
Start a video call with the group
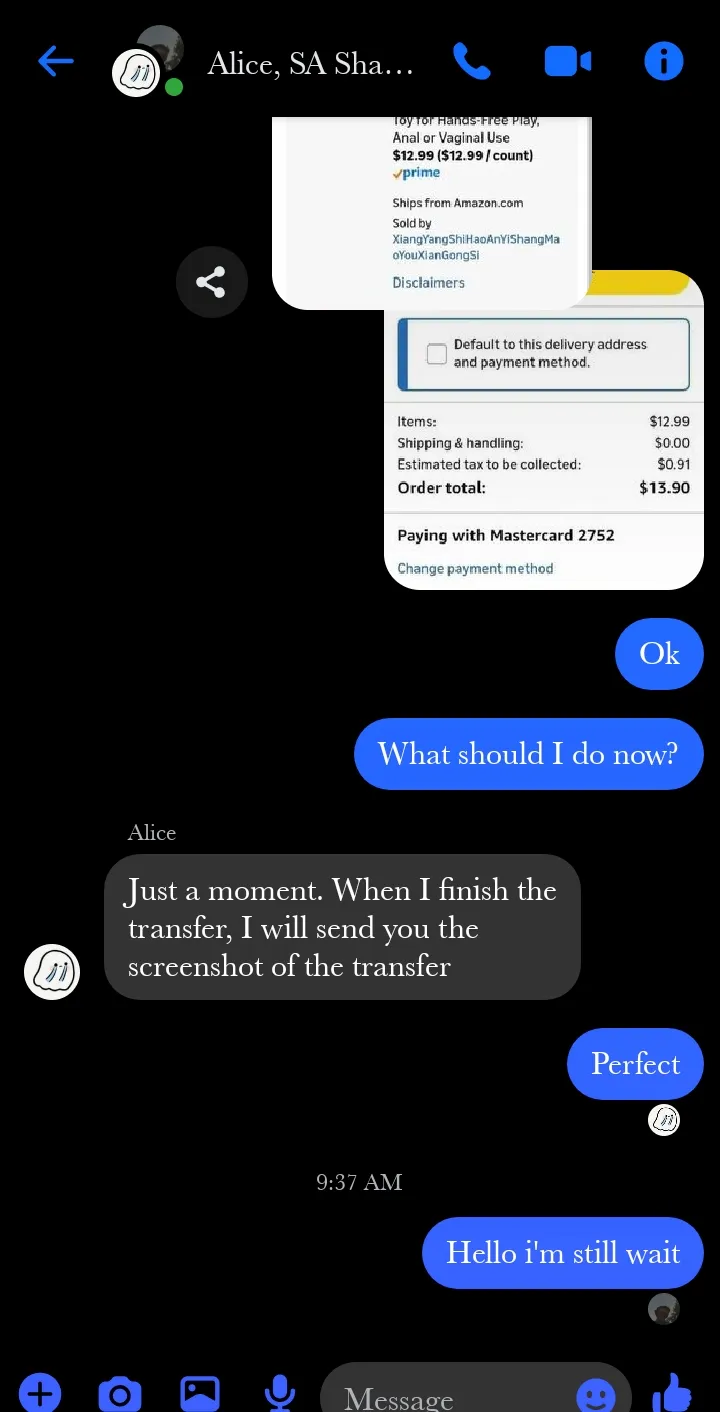[x=567, y=62]
